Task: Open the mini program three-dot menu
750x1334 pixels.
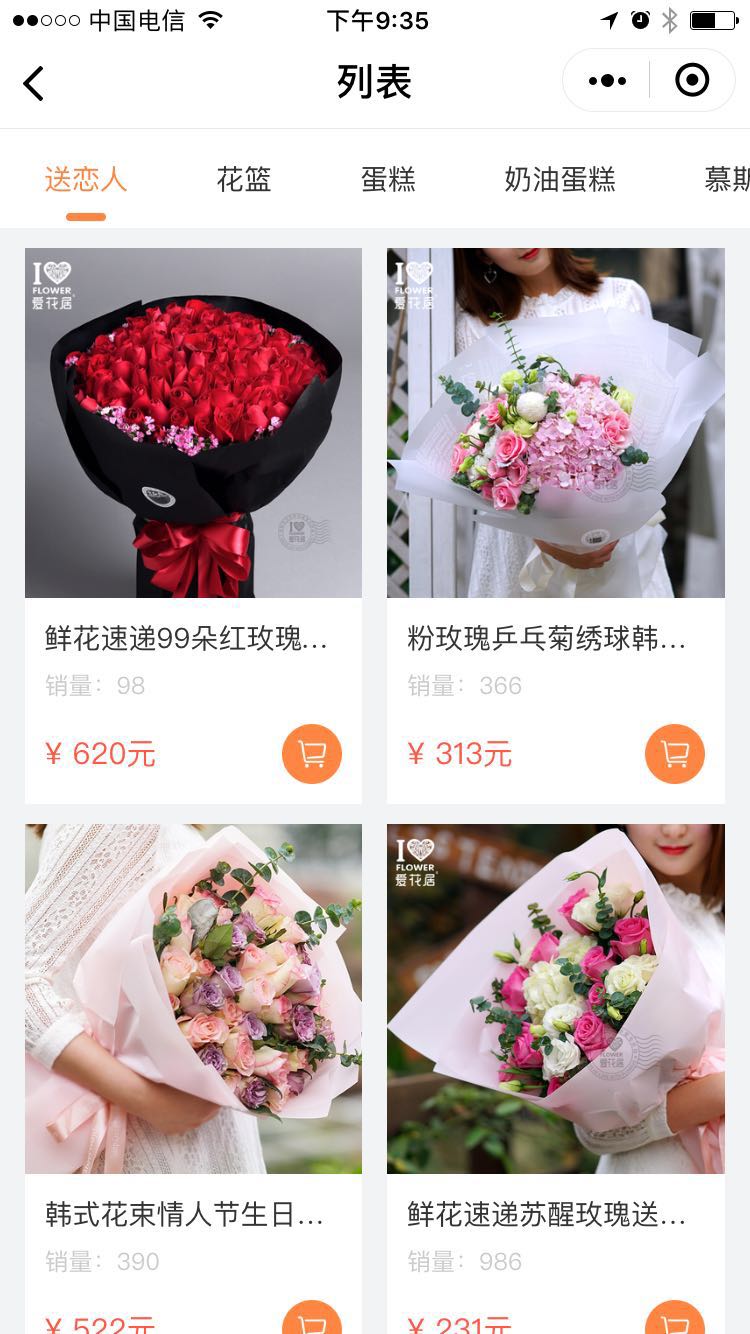Action: coord(607,81)
